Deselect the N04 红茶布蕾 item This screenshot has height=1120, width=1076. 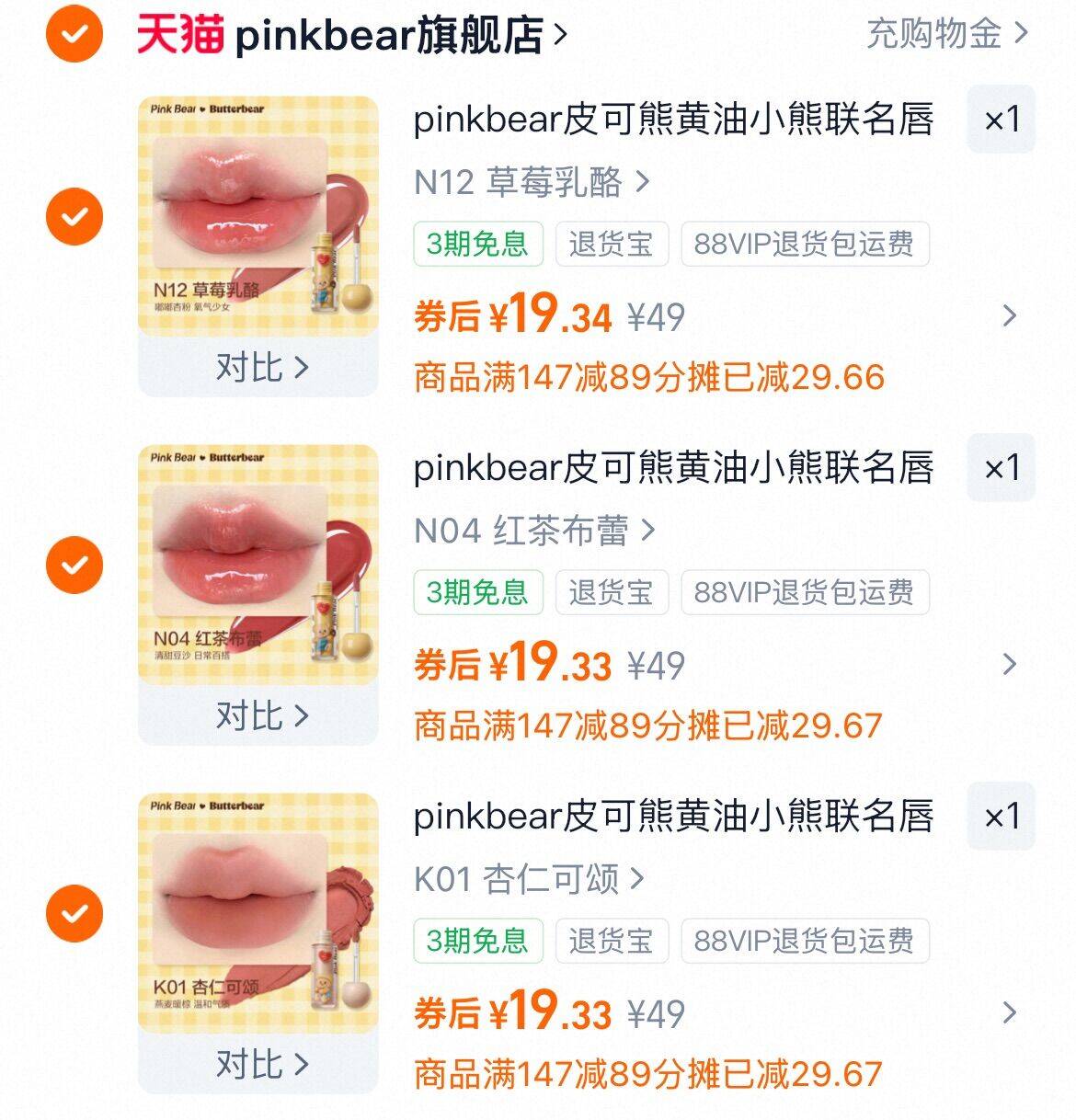coord(74,565)
